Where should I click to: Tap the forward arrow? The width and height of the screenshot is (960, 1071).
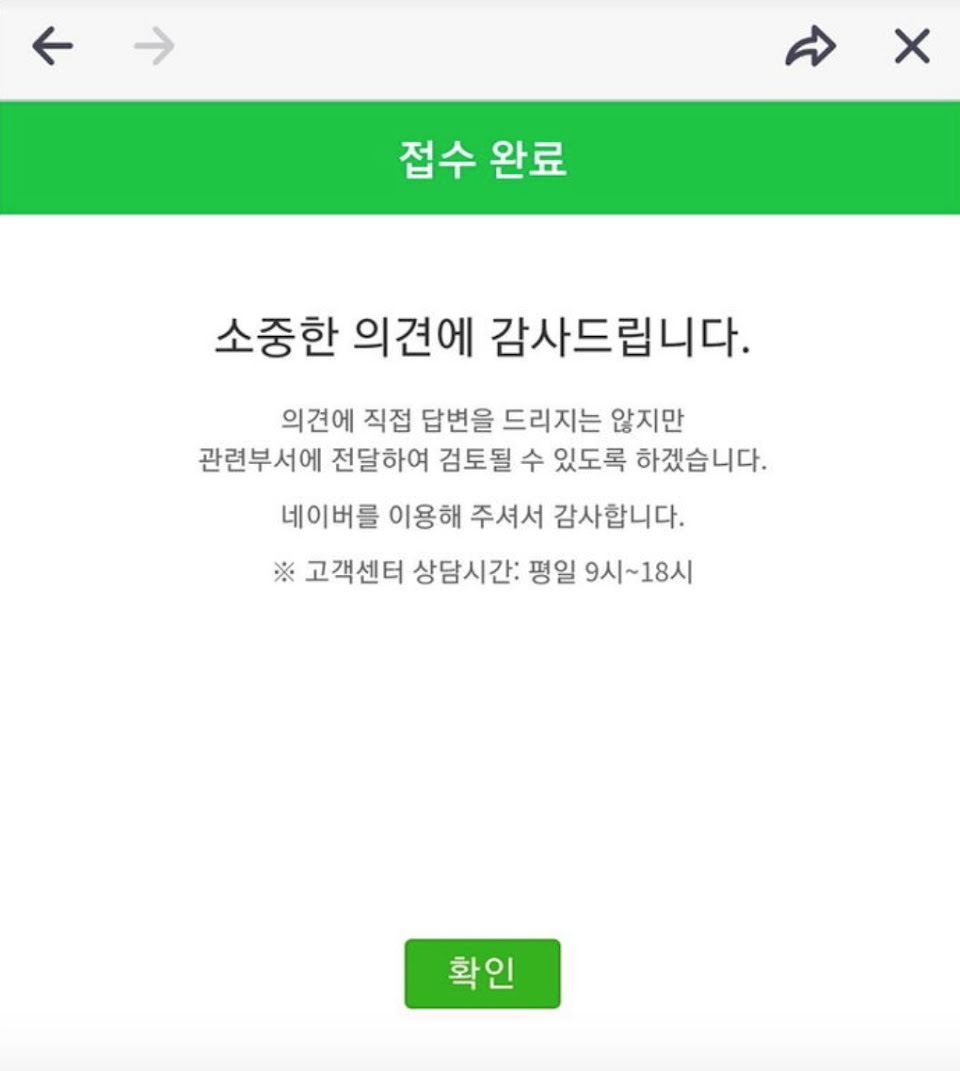pos(154,47)
